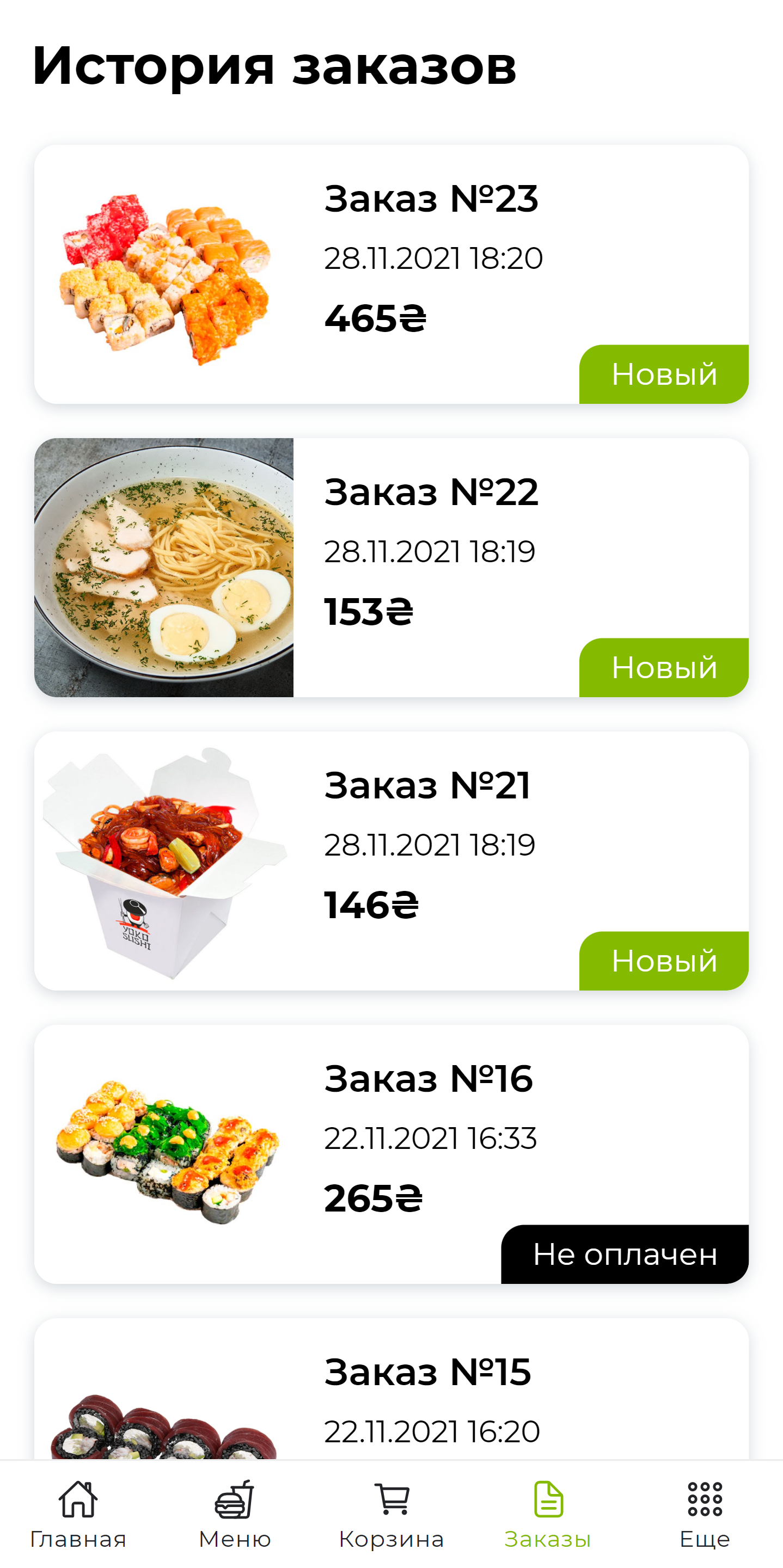Select order card Заказ №15
The height and width of the screenshot is (1568, 783).
point(391,1394)
